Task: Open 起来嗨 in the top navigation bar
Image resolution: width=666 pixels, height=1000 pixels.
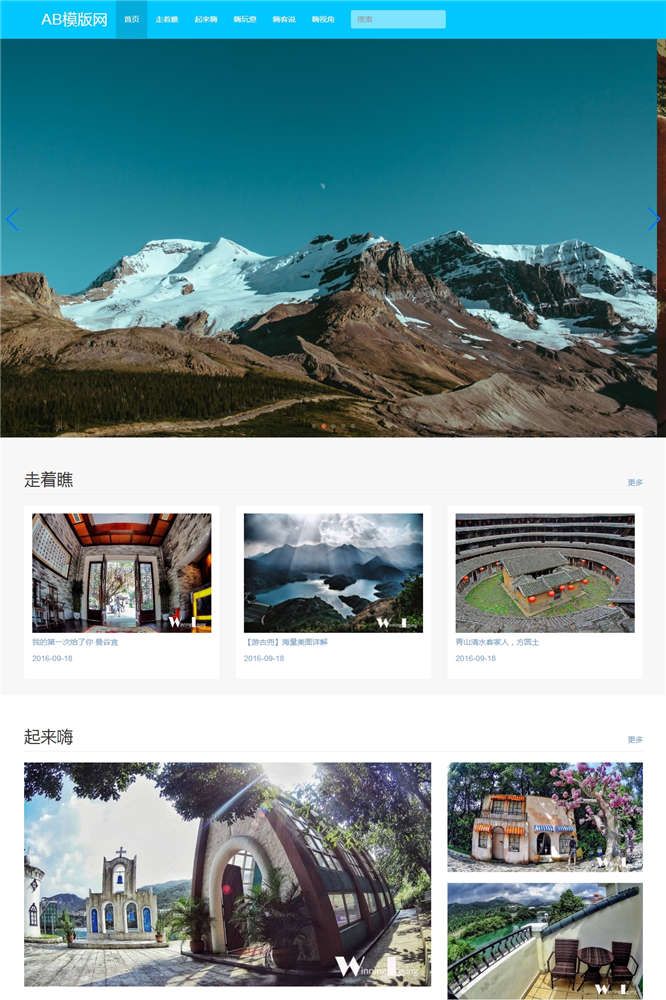Action: point(206,19)
